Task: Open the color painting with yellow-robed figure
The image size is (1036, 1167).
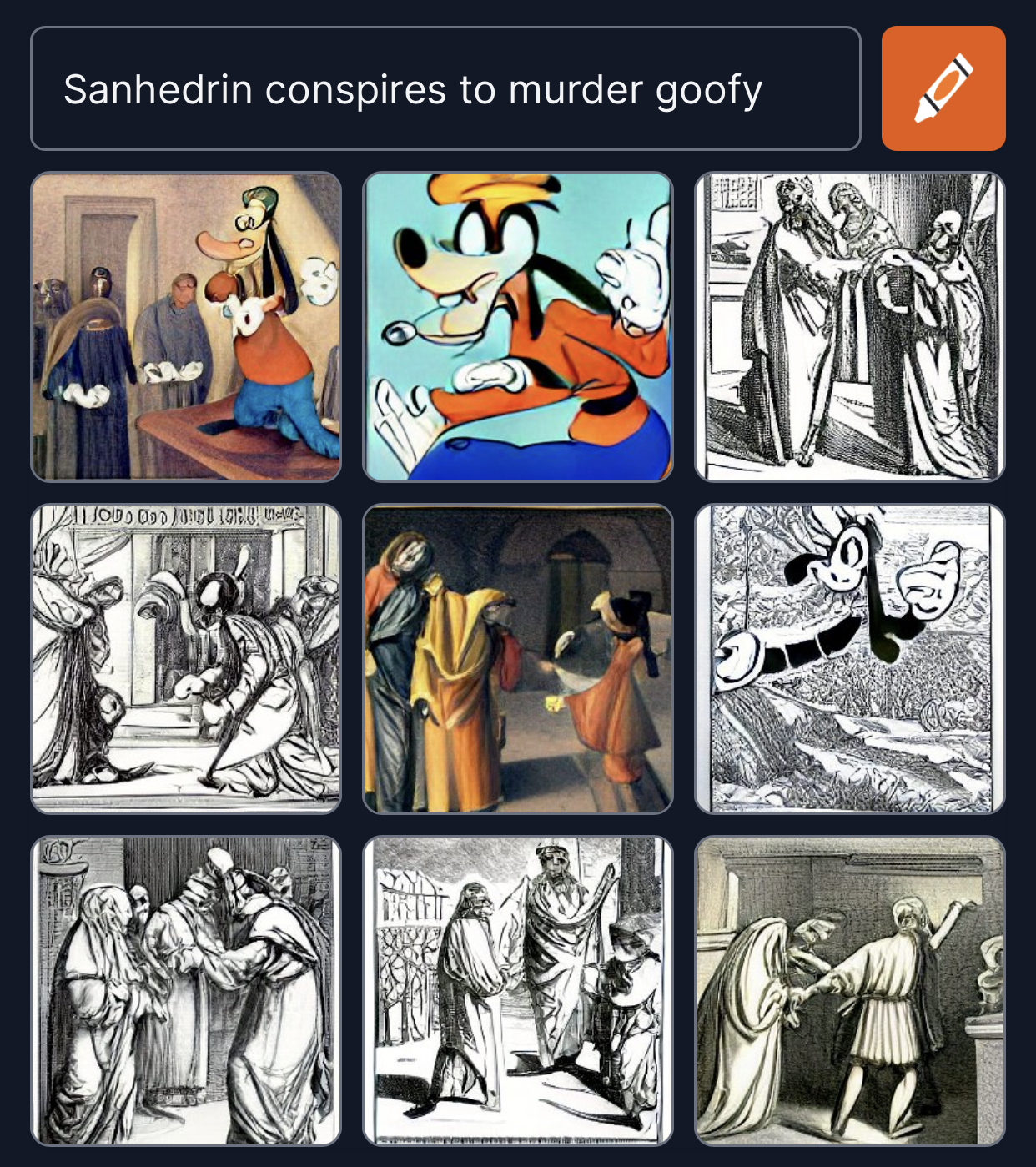Action: (518, 658)
